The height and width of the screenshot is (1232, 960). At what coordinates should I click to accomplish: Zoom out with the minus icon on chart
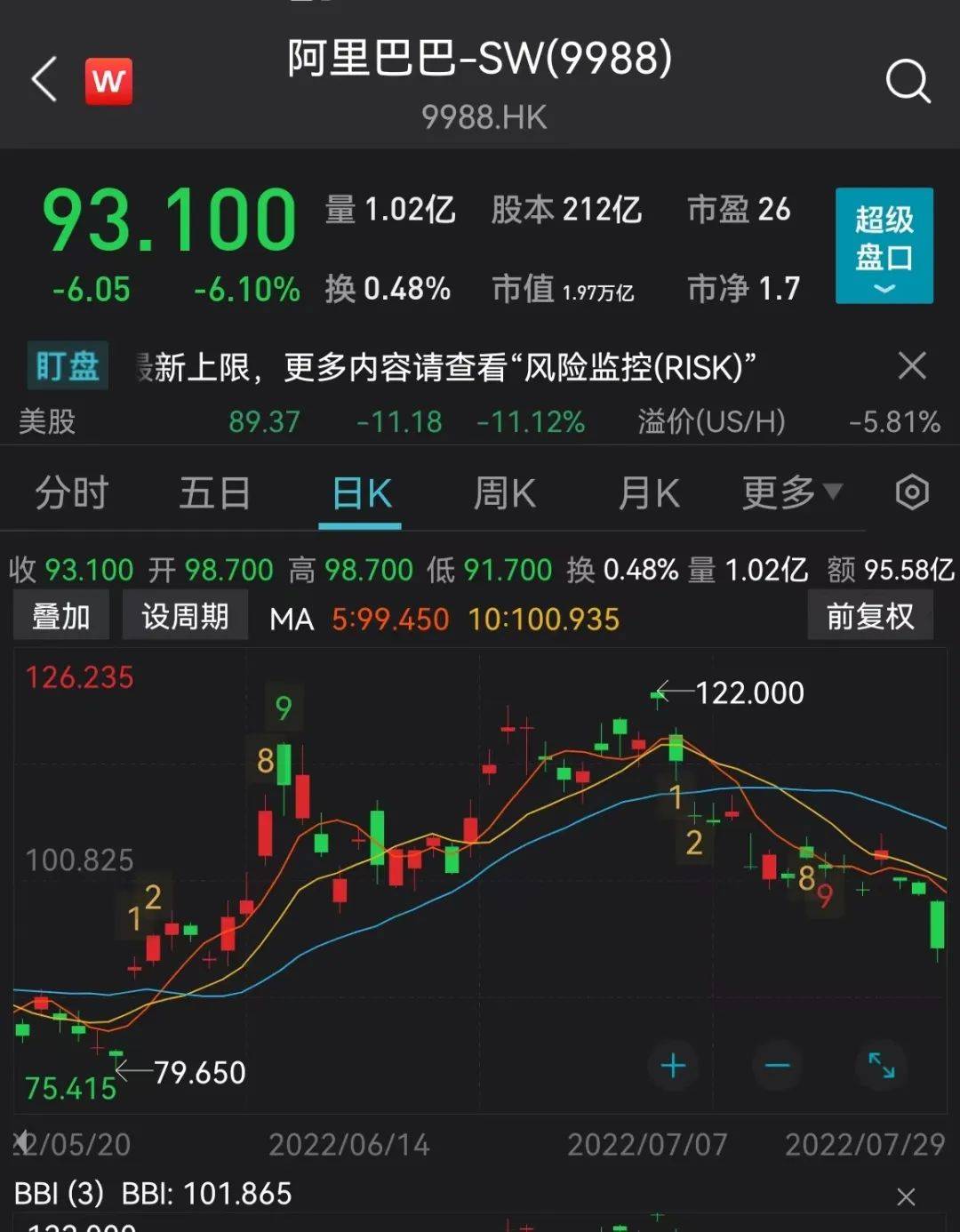[x=778, y=1066]
